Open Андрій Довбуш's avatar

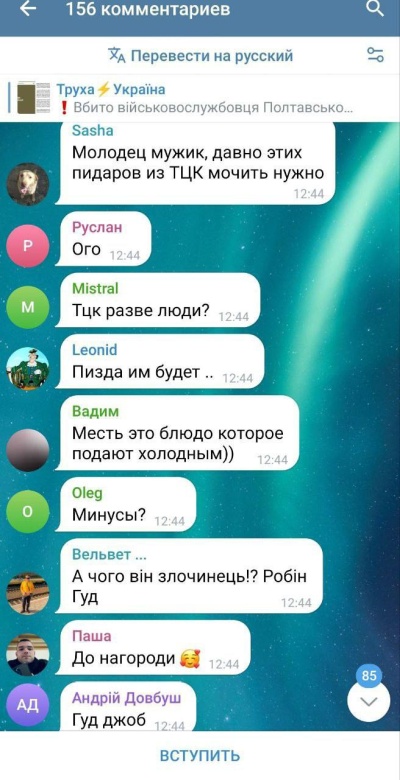pos(28,705)
